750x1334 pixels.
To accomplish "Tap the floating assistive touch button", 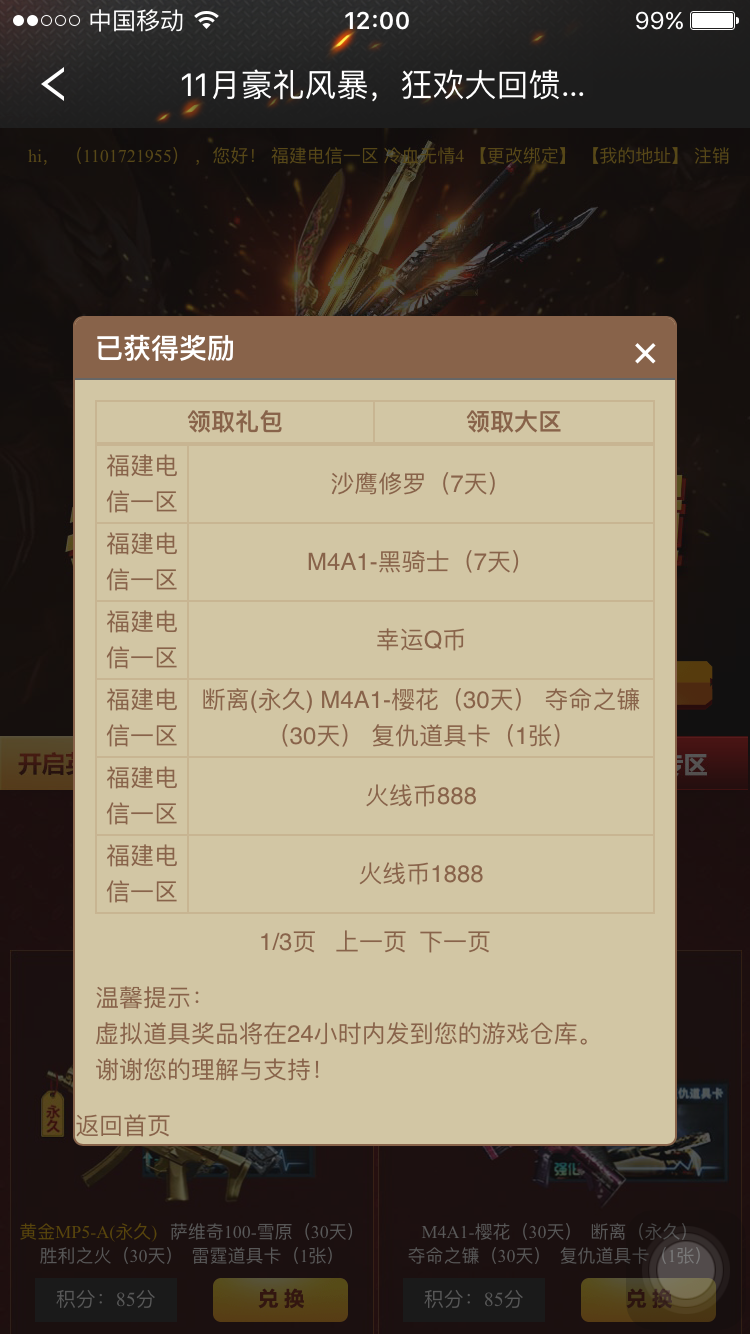I will pyautogui.click(x=686, y=1267).
